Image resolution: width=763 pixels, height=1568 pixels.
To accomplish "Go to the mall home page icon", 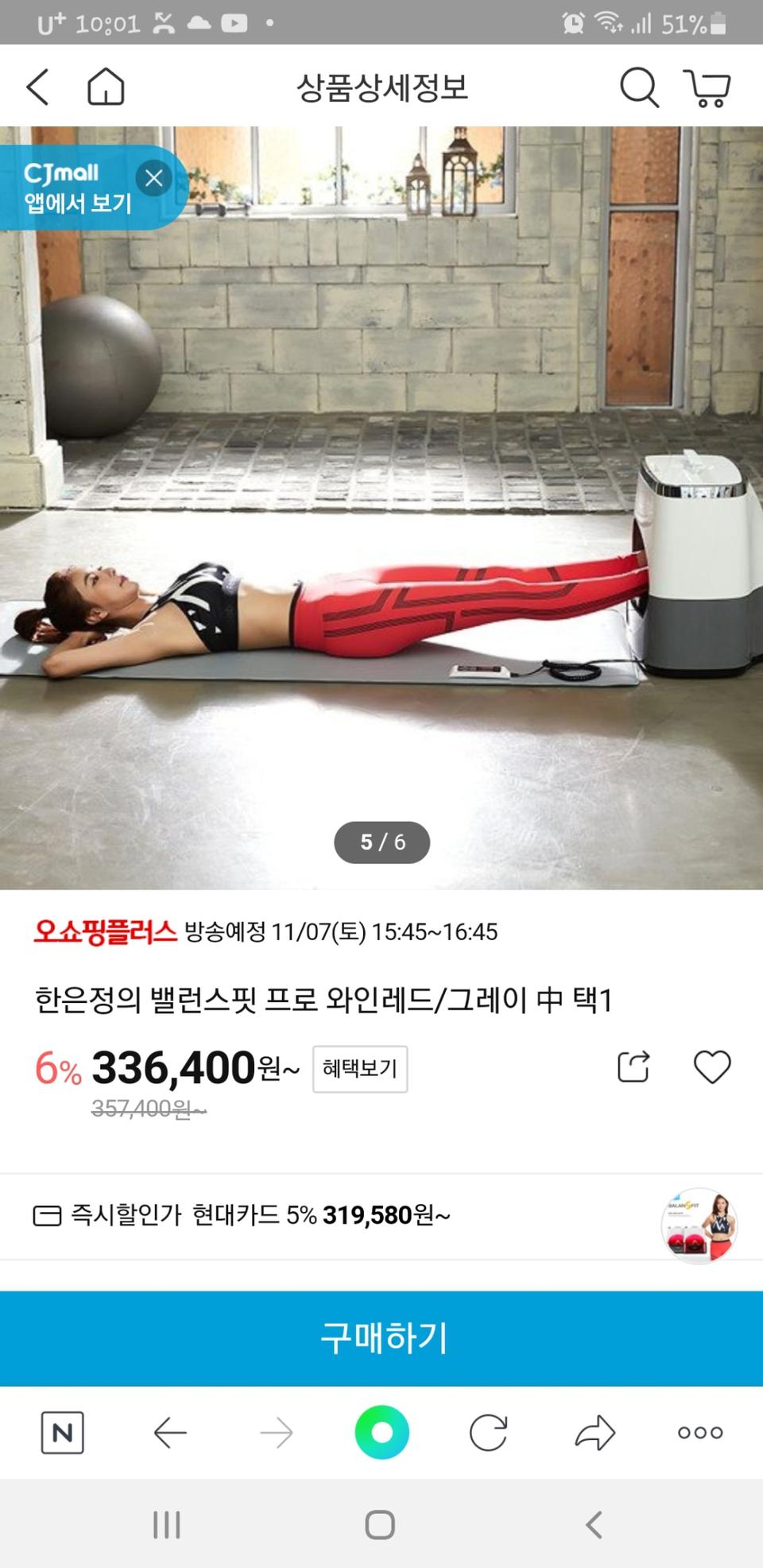I will tap(105, 87).
